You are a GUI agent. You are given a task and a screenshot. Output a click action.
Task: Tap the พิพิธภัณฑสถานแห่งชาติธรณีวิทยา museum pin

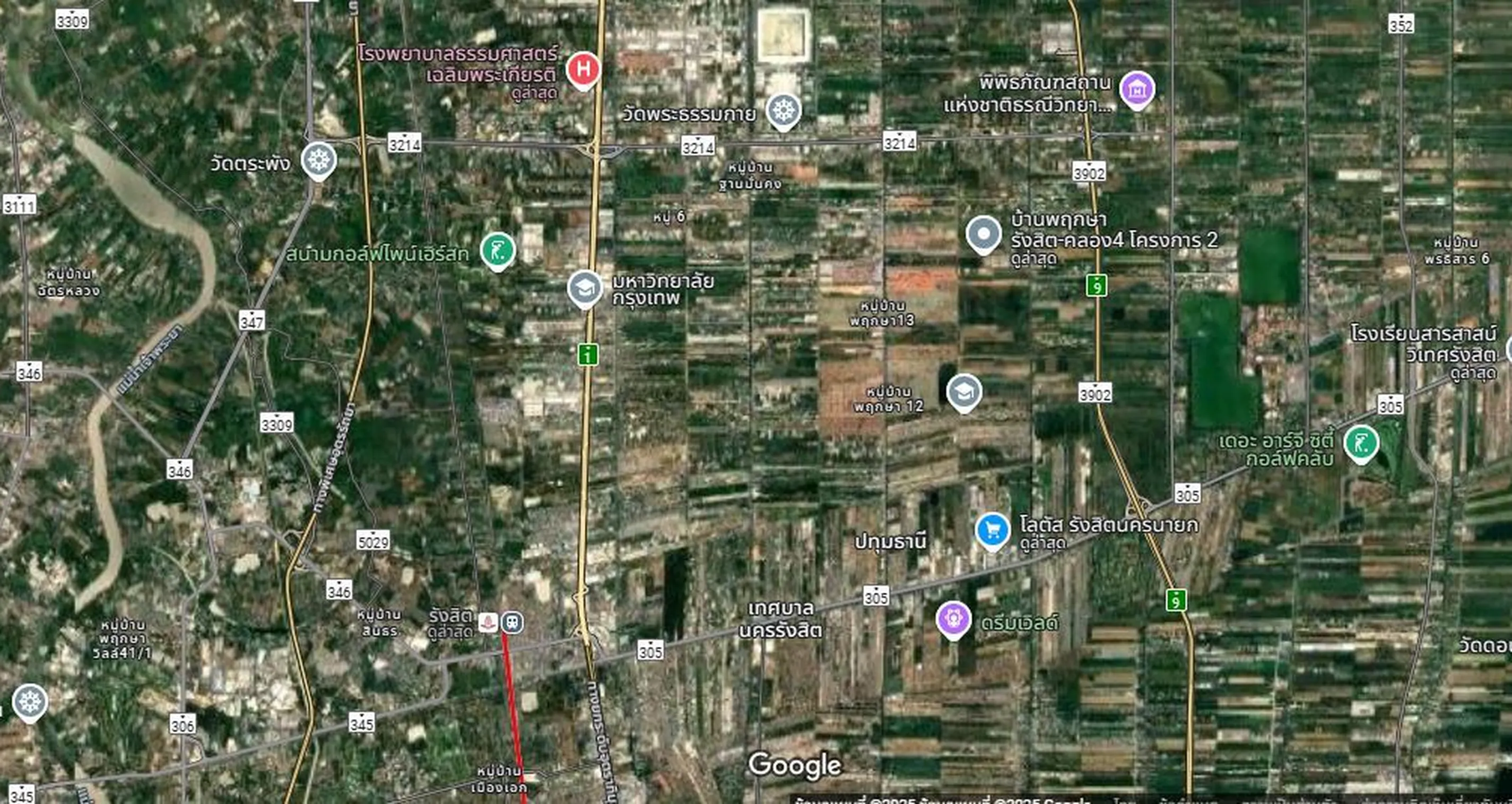[x=1137, y=90]
